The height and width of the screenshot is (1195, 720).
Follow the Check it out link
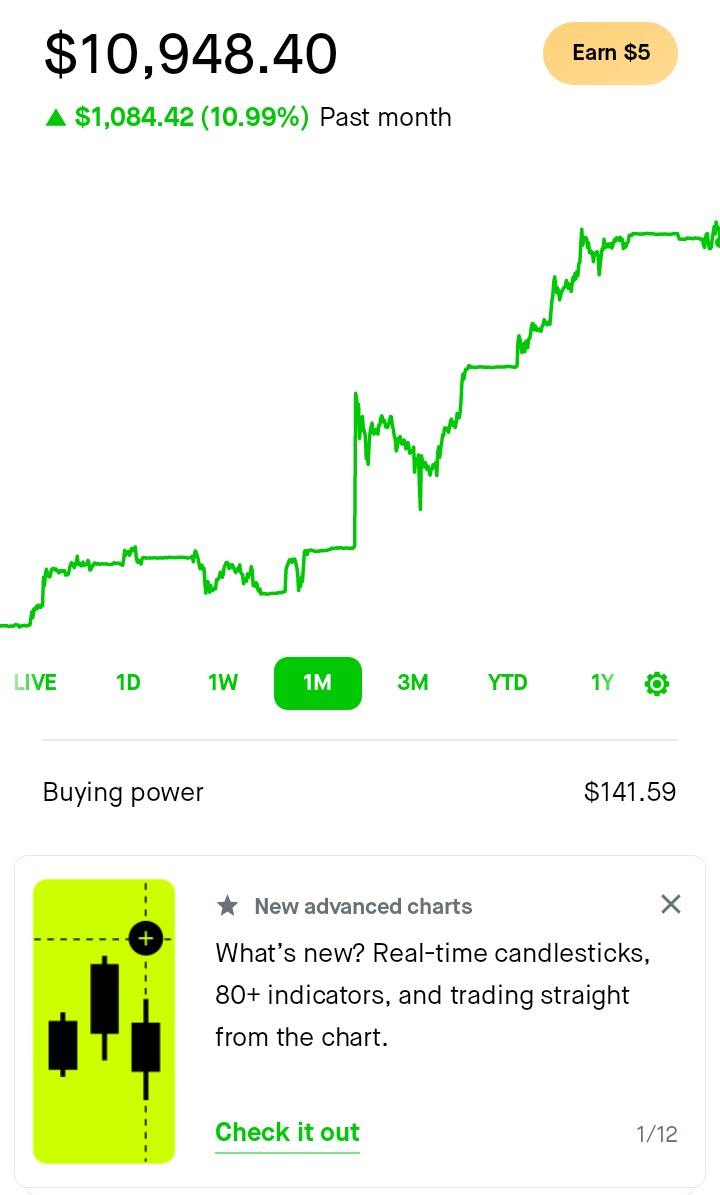(x=287, y=1133)
